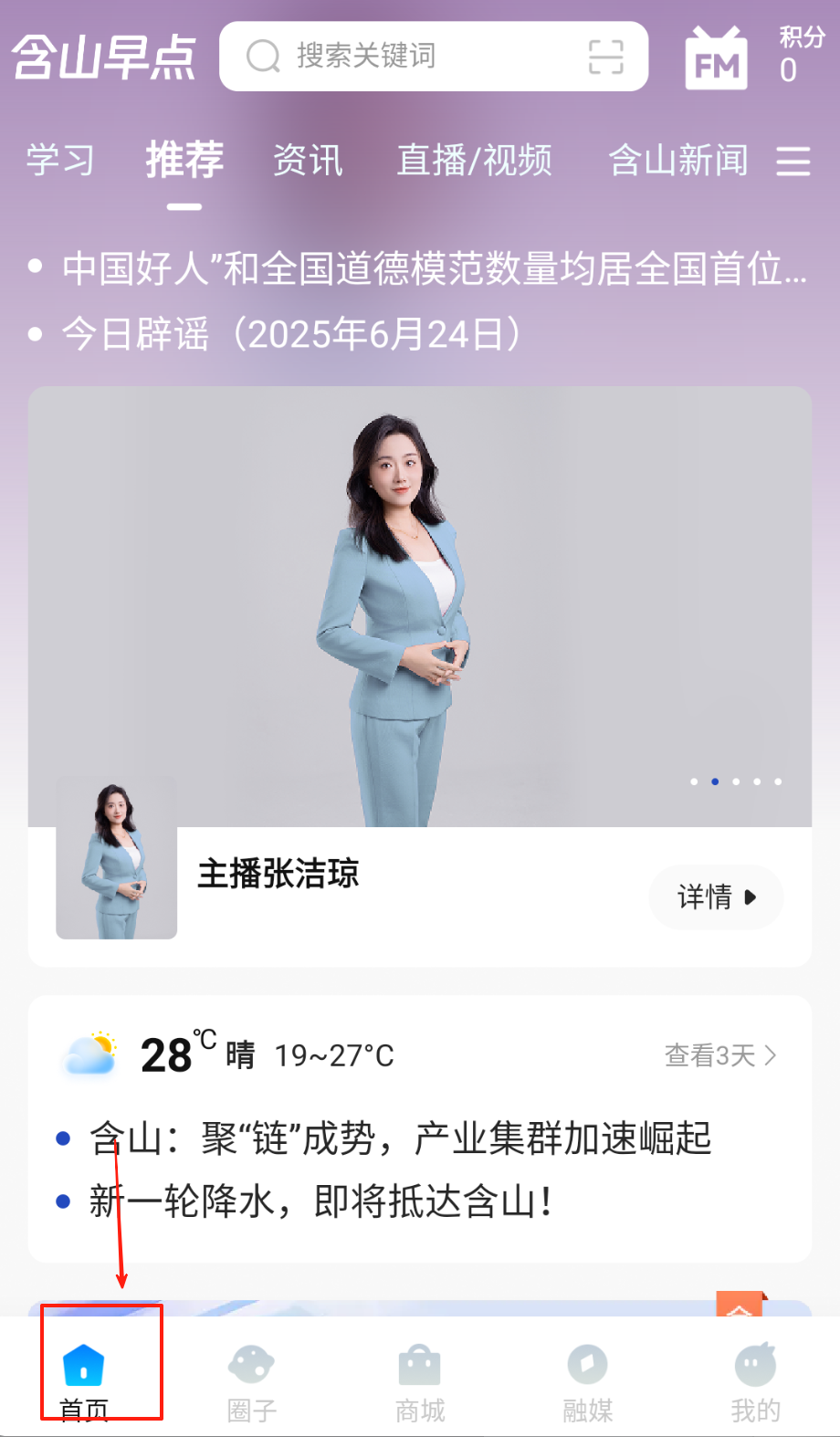The height and width of the screenshot is (1437, 840).
Task: Open the 商城 tab
Action: [420, 1380]
